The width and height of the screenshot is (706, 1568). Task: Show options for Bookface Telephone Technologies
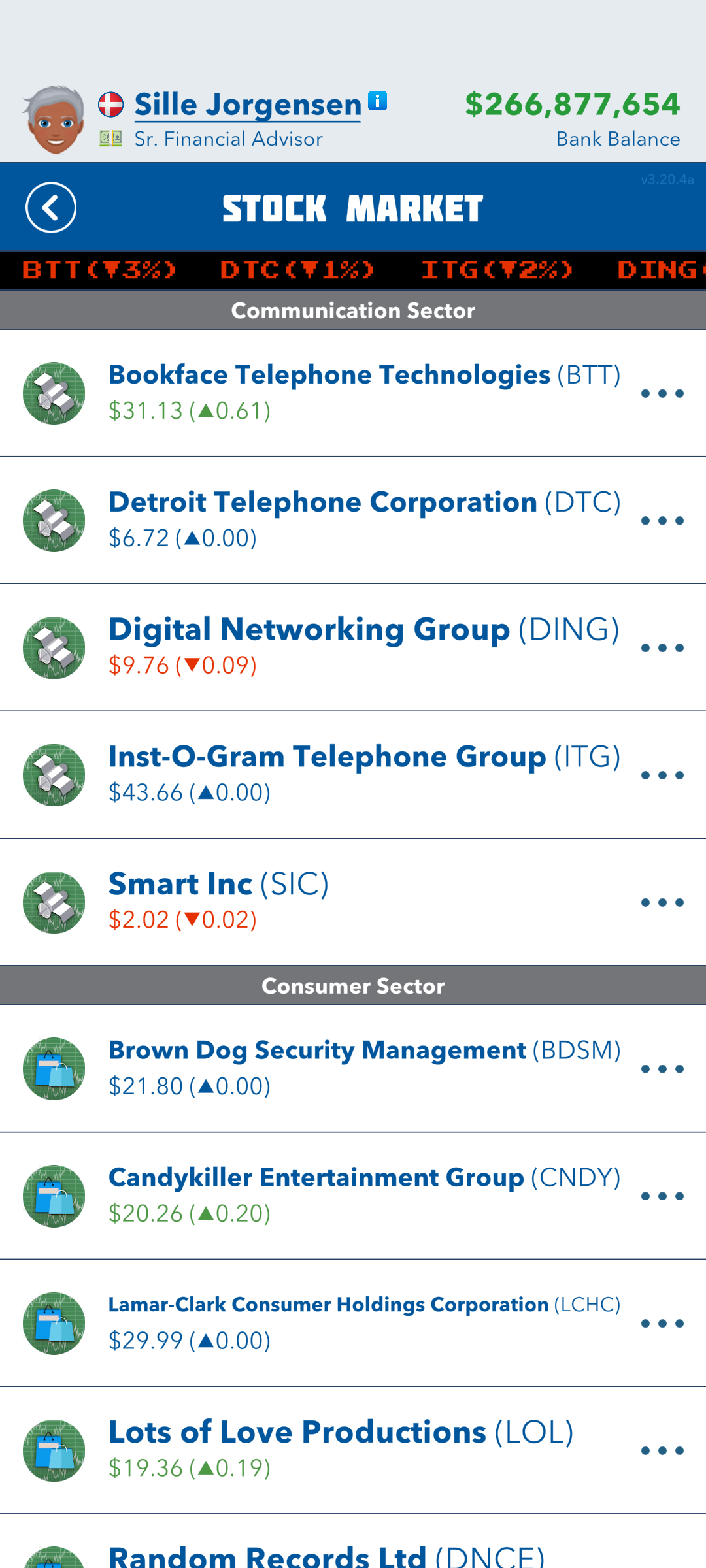click(662, 393)
